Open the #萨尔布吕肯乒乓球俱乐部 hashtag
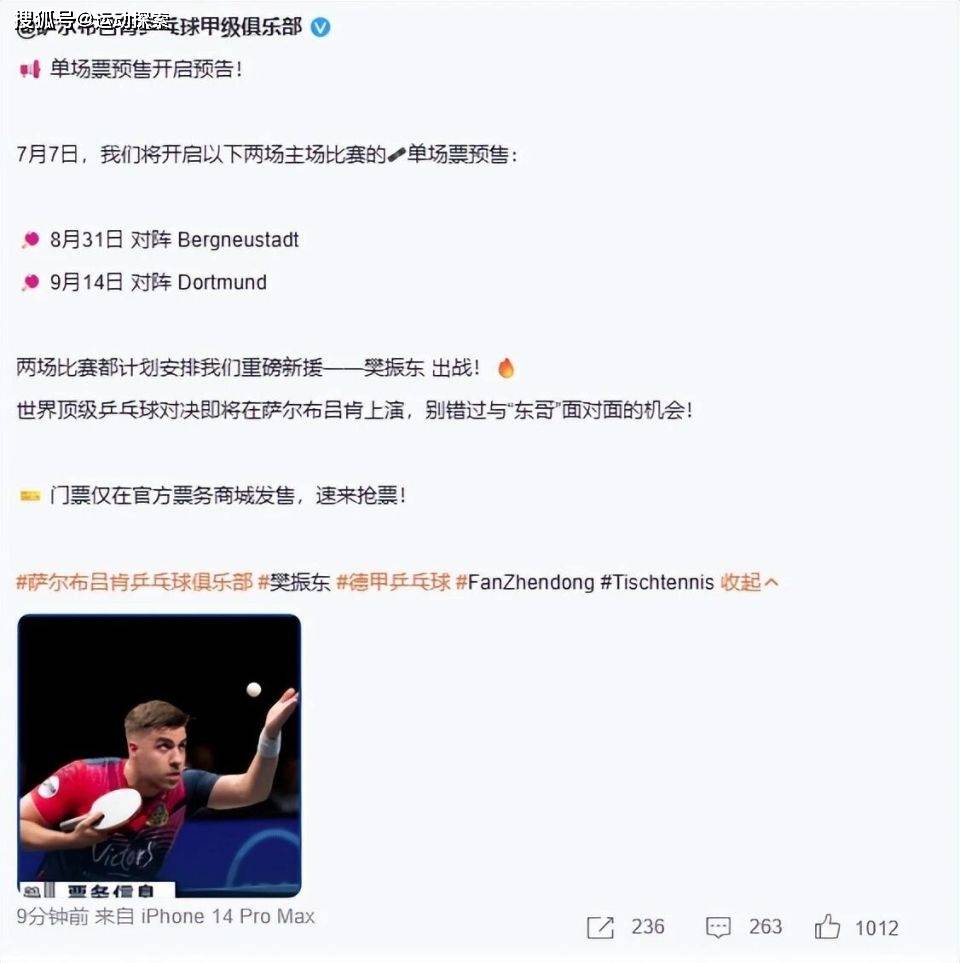960x963 pixels. click(134, 582)
